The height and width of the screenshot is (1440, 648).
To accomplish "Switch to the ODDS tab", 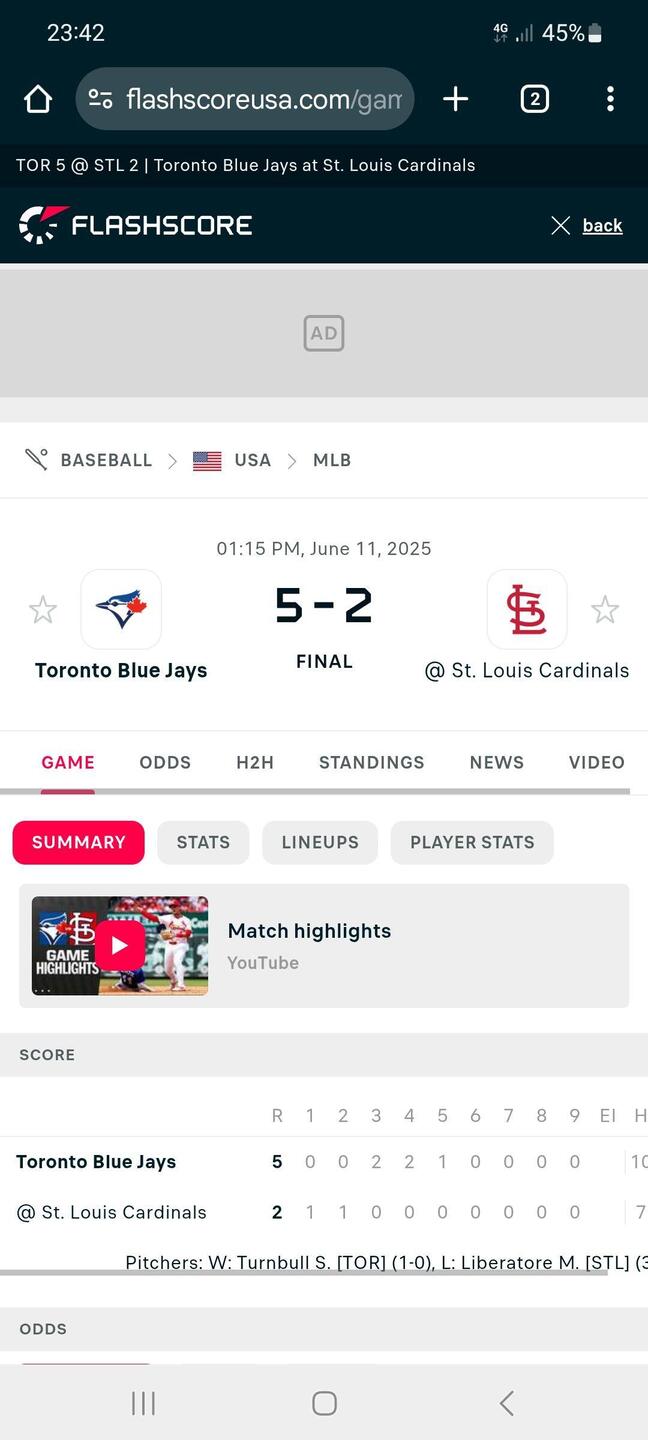I will click(x=165, y=762).
